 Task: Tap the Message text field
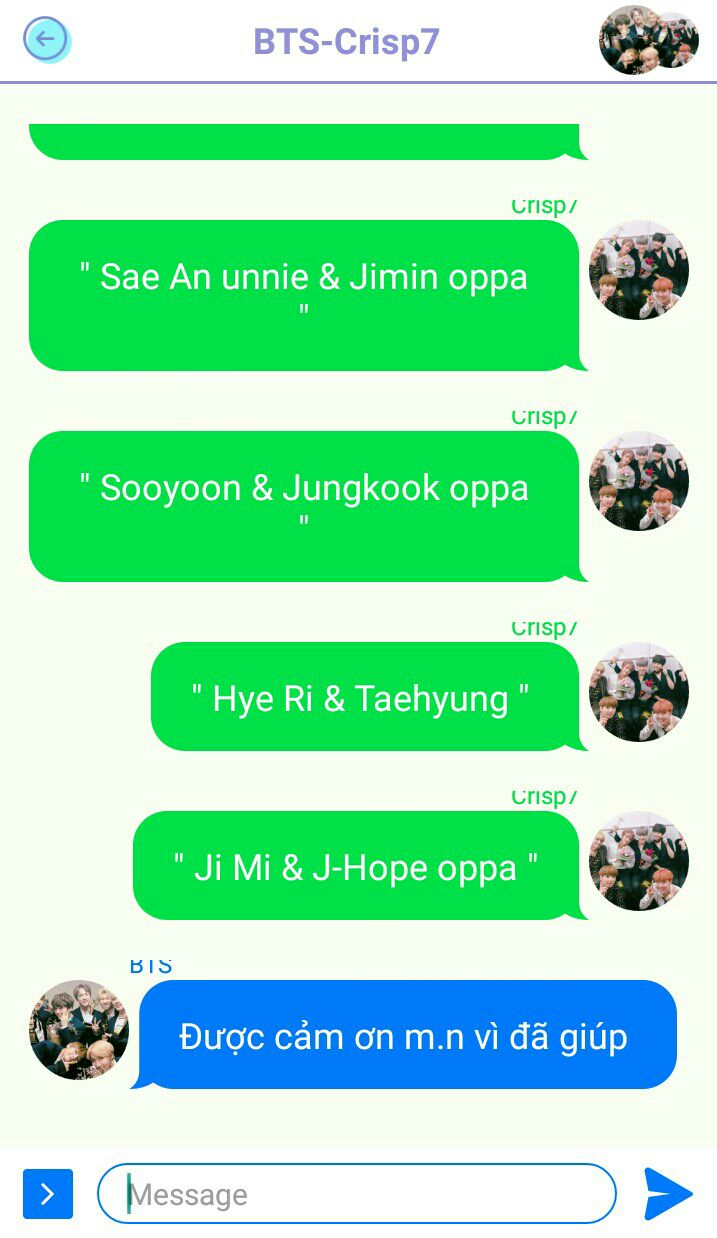pos(357,1193)
